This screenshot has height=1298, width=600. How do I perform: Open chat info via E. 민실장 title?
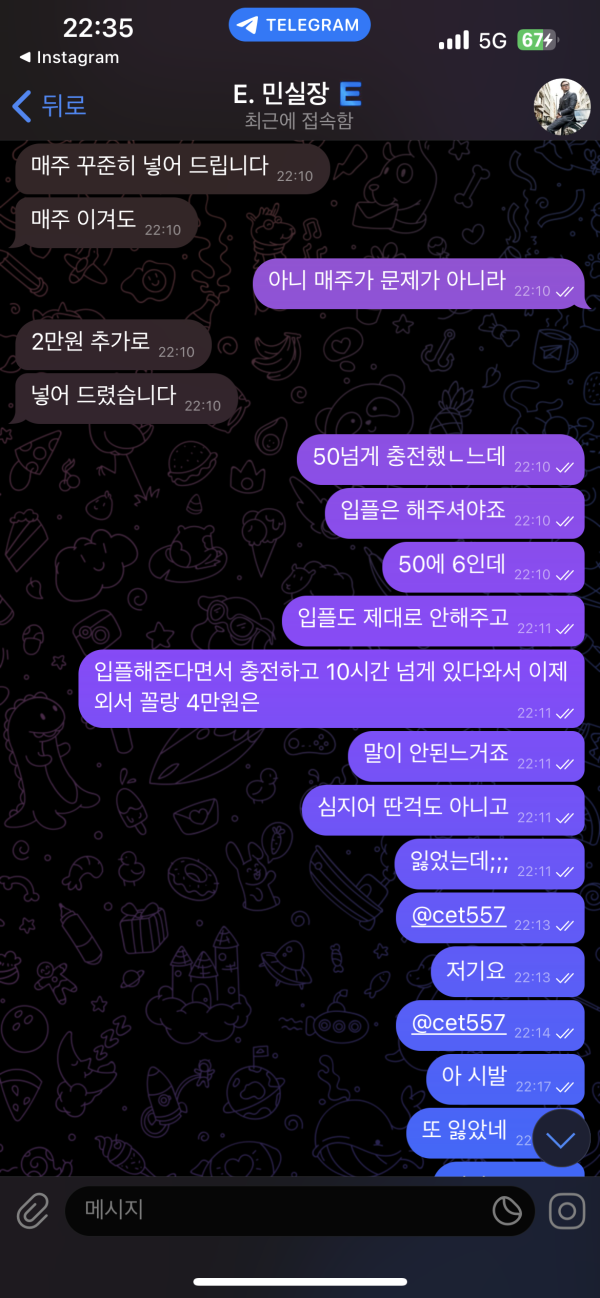click(297, 96)
